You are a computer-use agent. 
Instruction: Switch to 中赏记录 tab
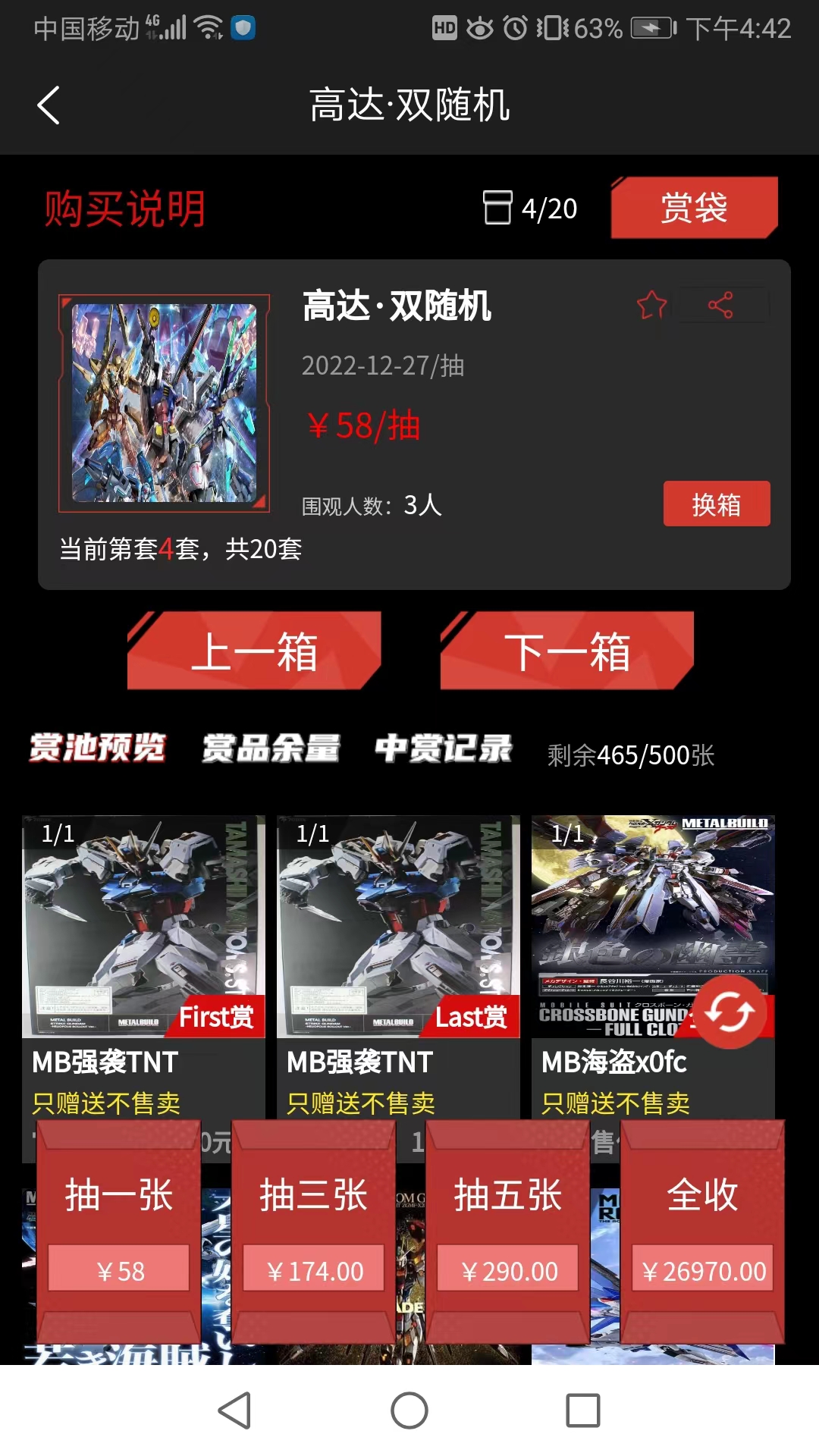coord(444,748)
